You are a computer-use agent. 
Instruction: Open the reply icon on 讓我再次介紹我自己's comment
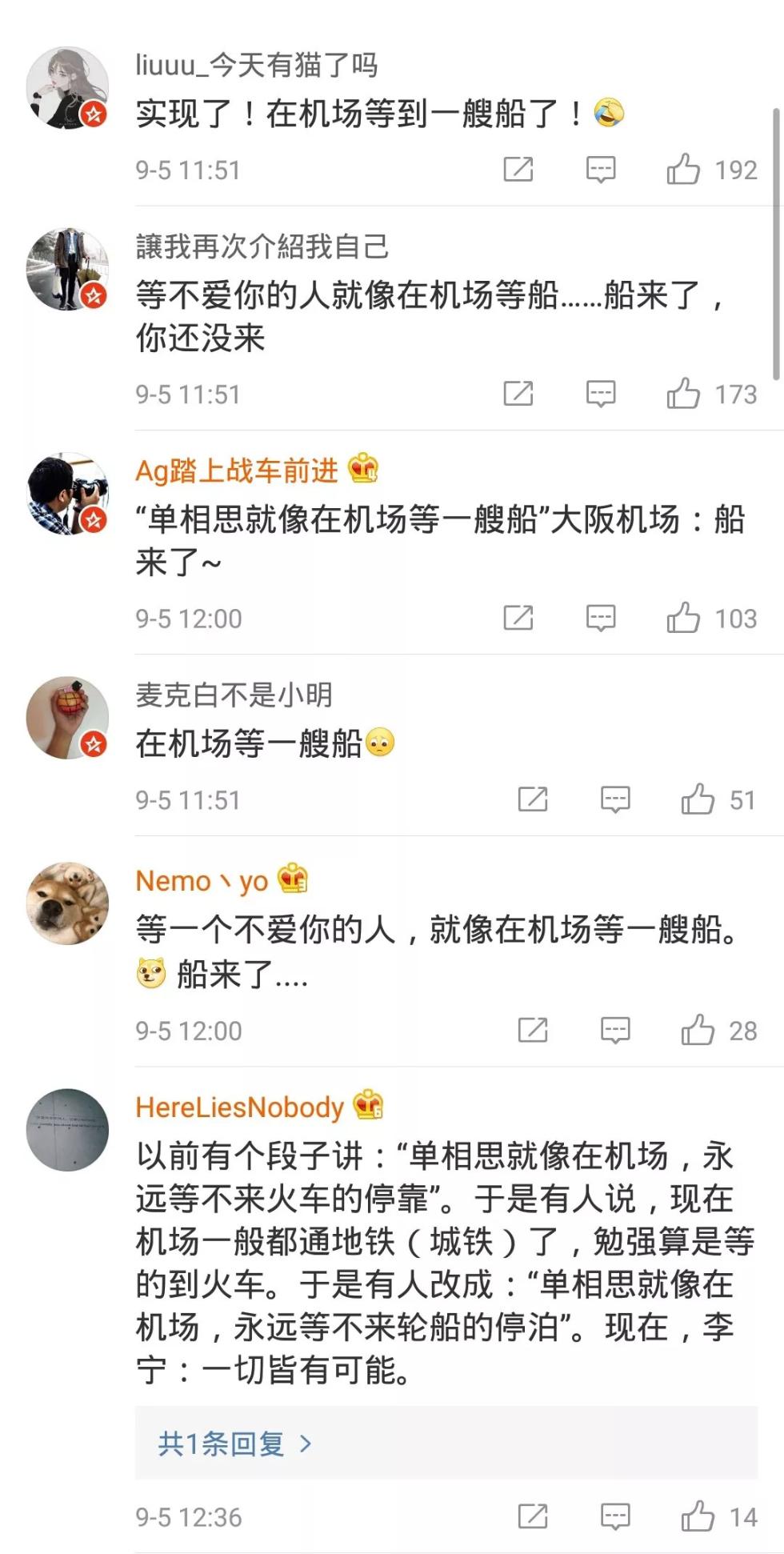pyautogui.click(x=600, y=394)
